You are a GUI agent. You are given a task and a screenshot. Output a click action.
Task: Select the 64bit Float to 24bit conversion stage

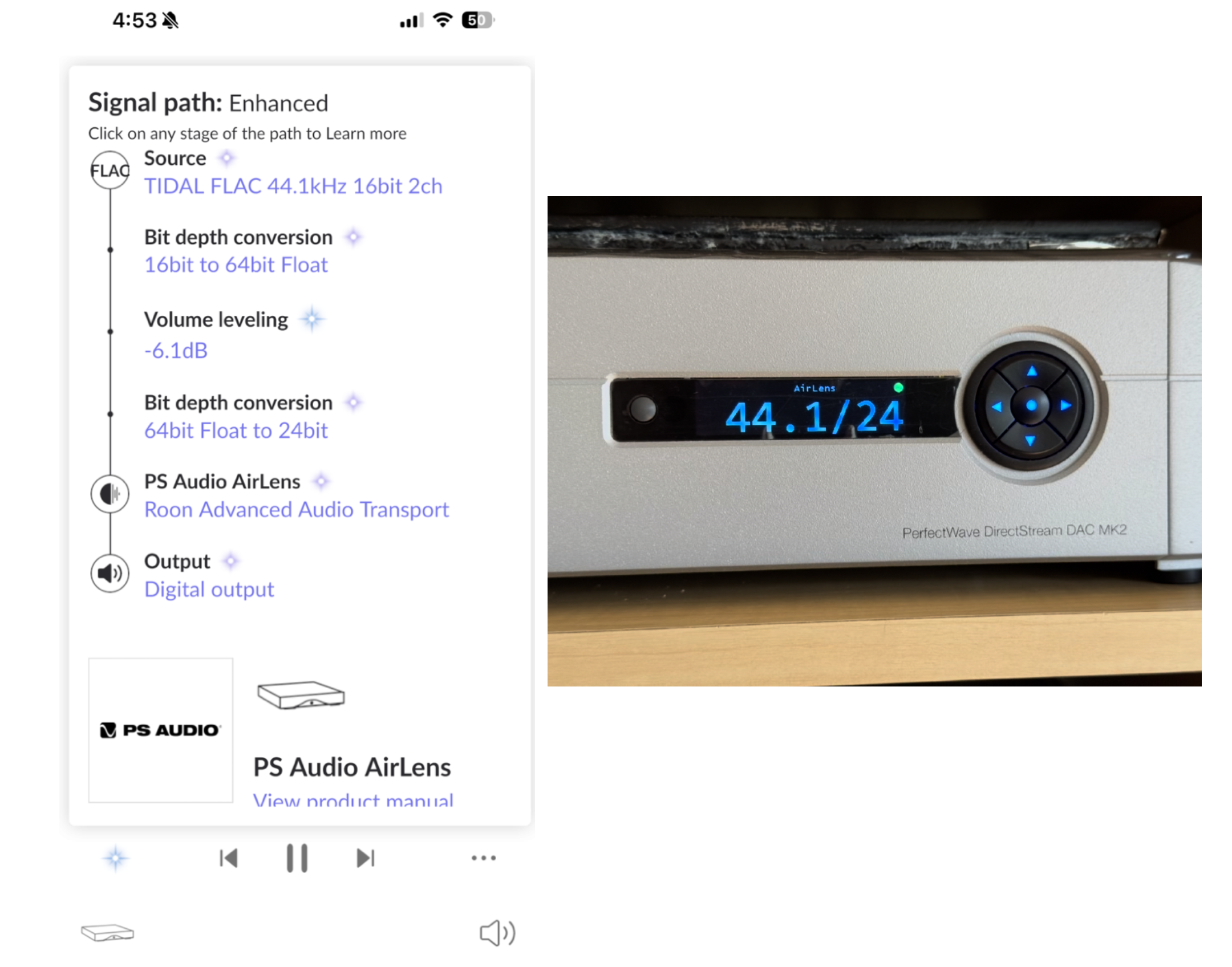click(236, 430)
